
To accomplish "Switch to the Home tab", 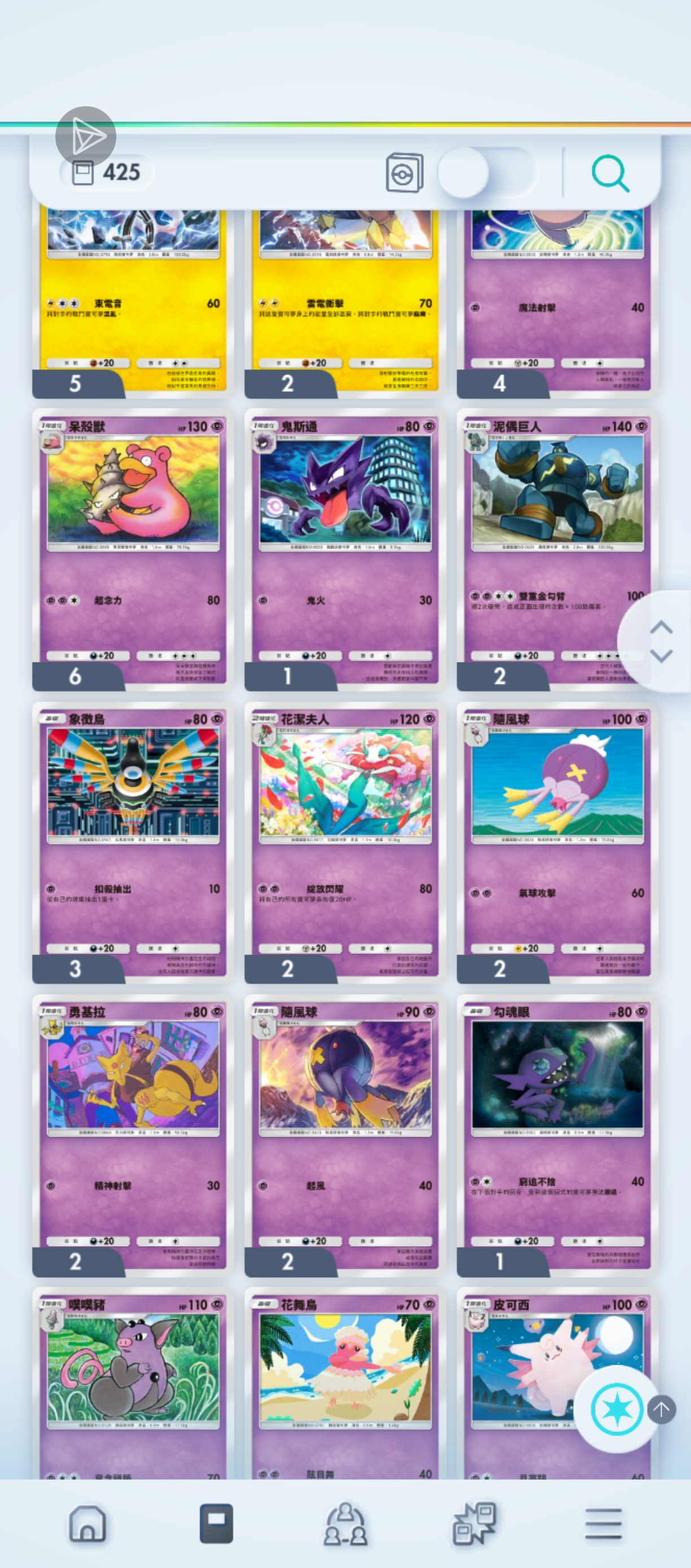I will click(x=88, y=1523).
